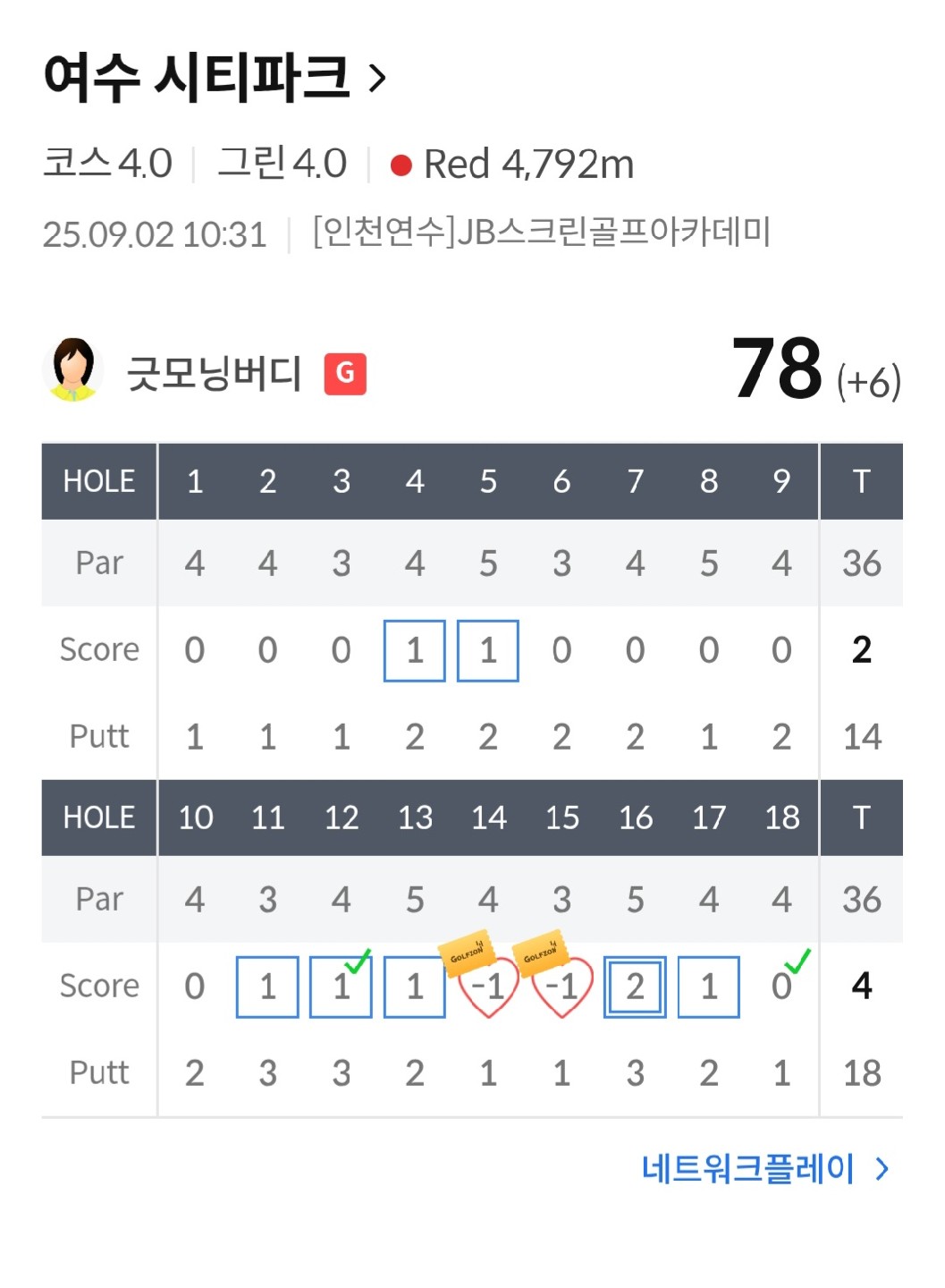Open 네트워크플레이 using its arrow chevron
This screenshot has width=945, height=1288.
tap(884, 1167)
